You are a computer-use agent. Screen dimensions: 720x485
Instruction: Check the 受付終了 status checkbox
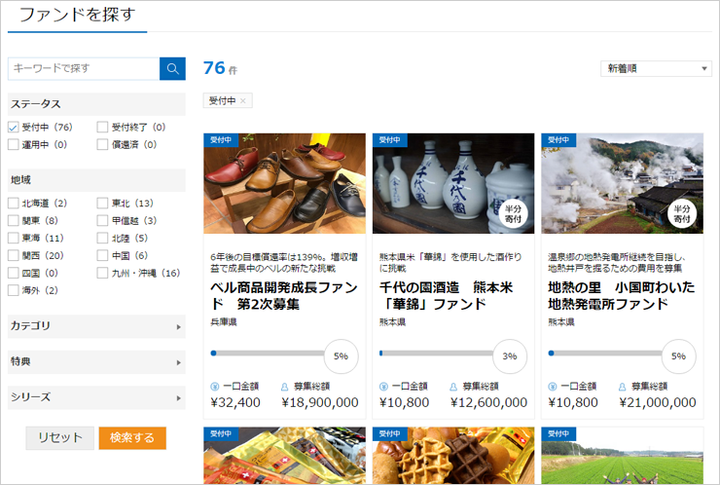point(103,127)
